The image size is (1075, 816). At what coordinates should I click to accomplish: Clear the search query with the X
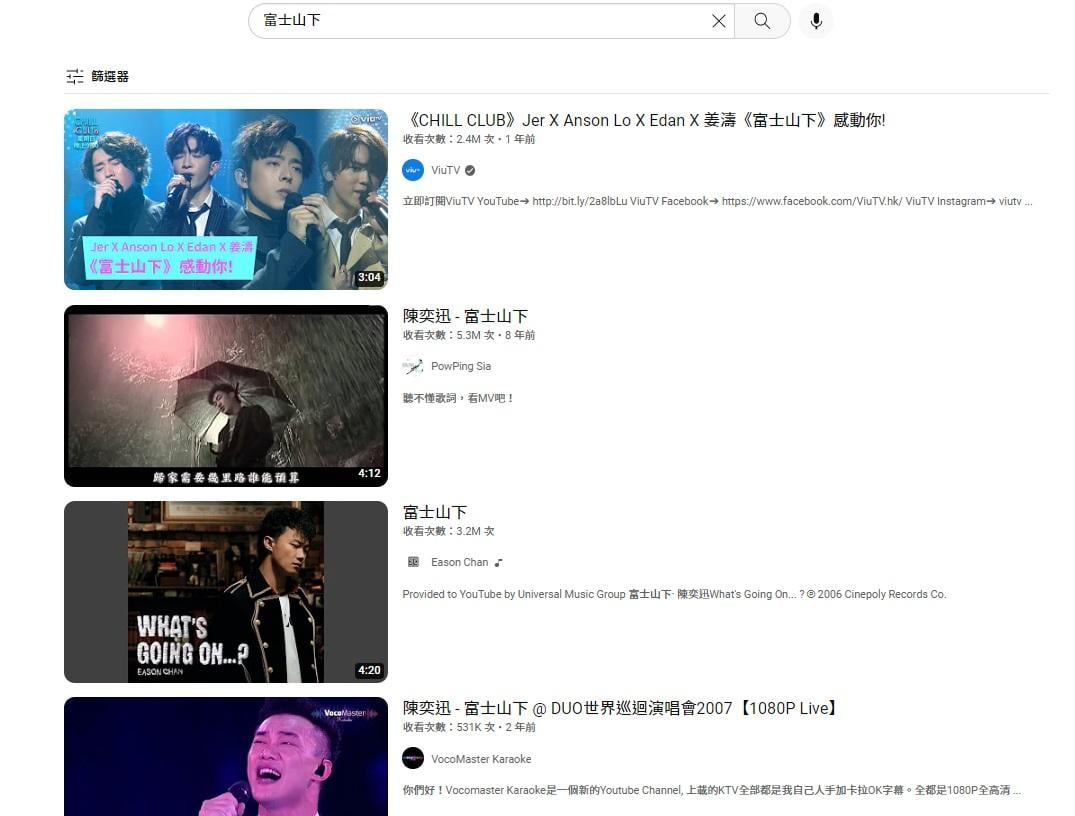[x=718, y=21]
